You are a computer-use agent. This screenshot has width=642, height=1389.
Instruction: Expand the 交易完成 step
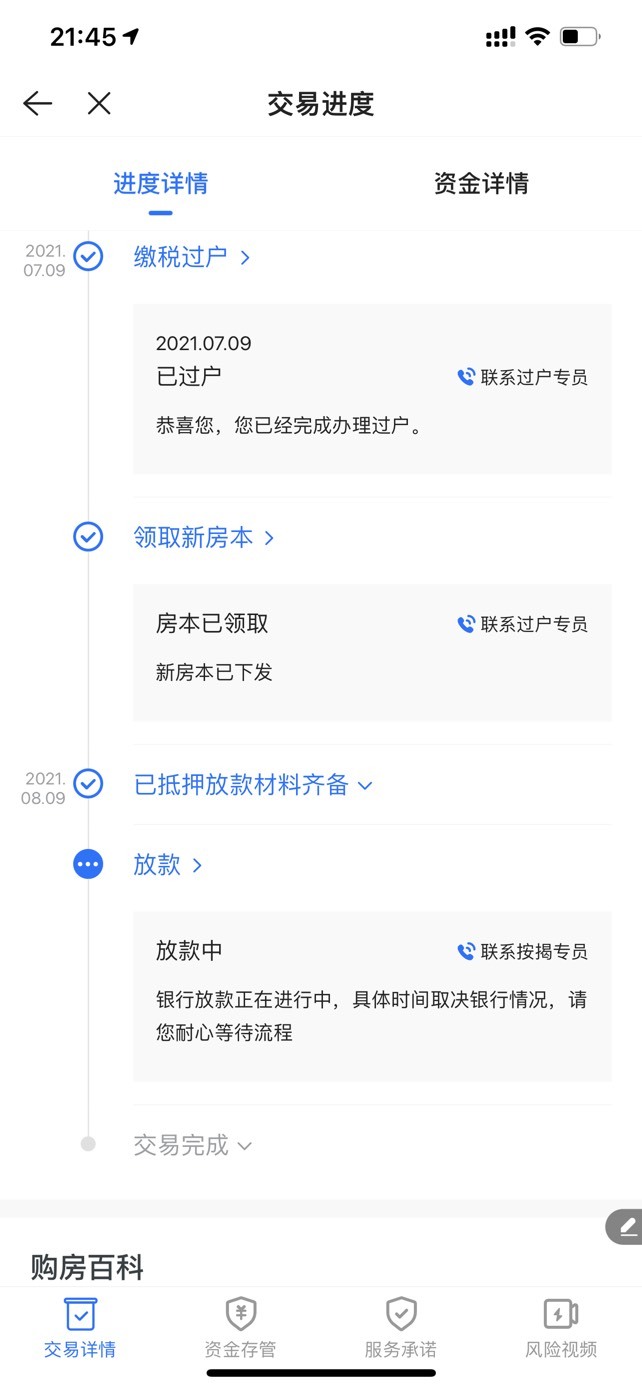192,1145
